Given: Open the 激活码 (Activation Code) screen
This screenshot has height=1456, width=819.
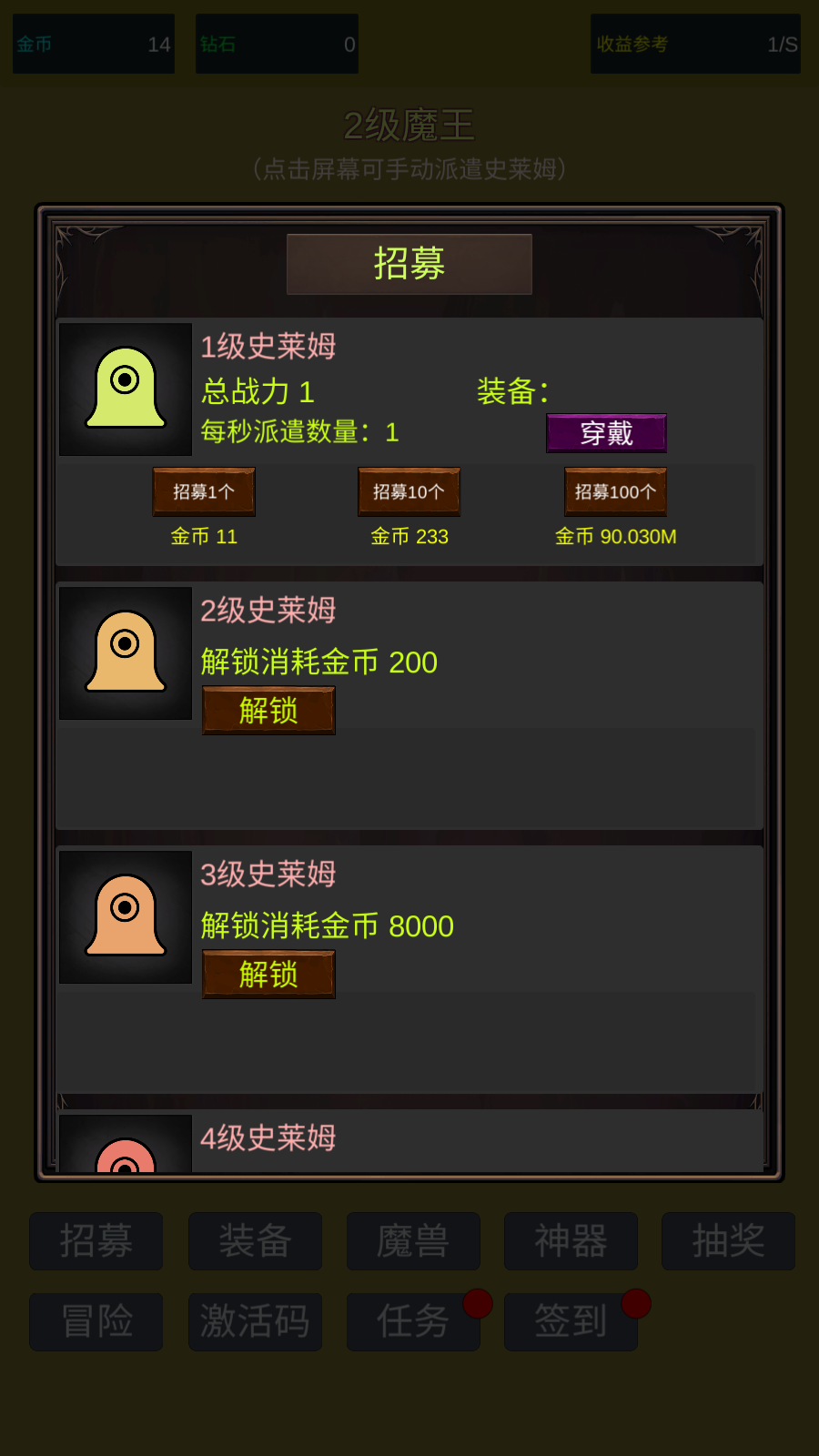Looking at the screenshot, I should [255, 1321].
